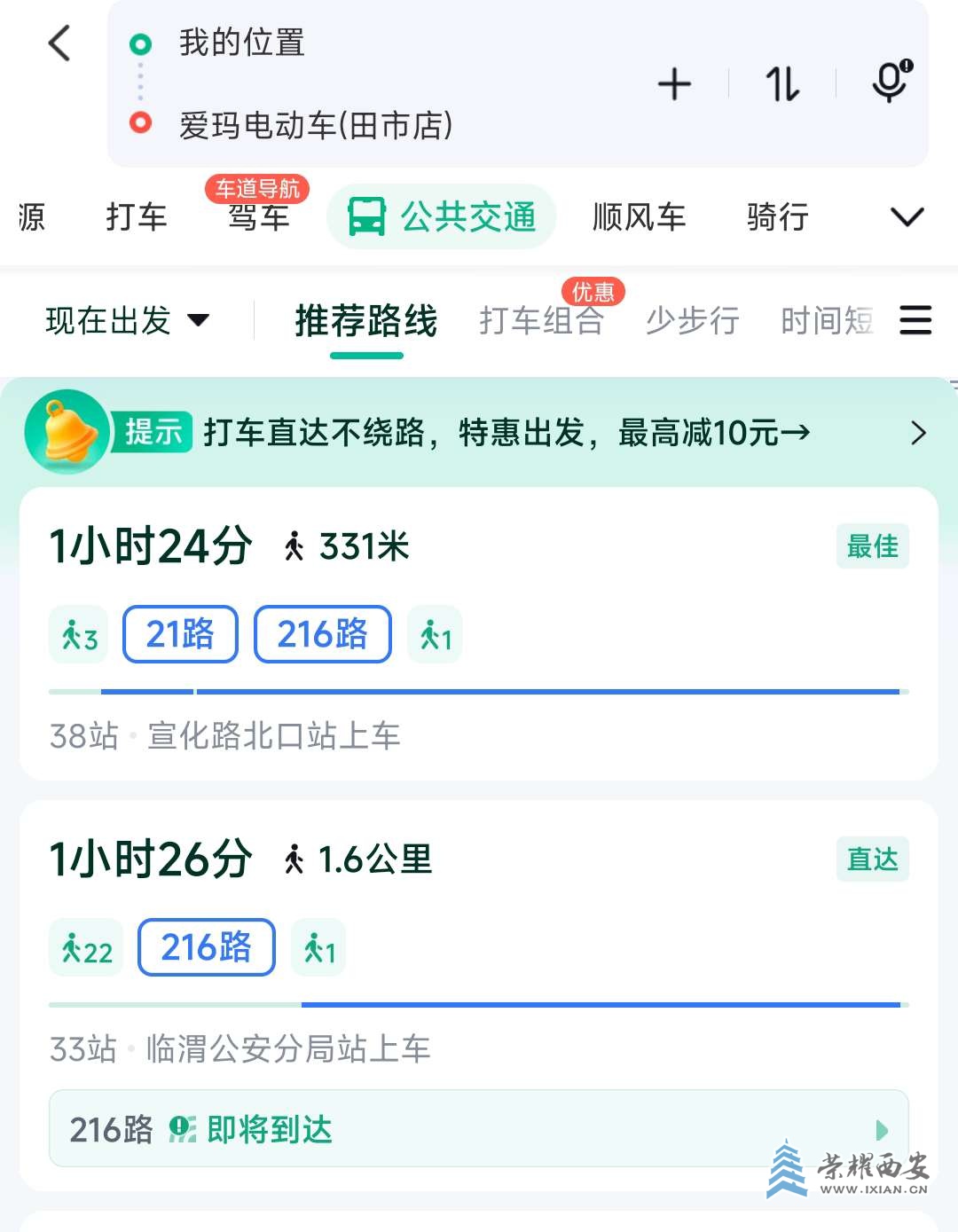Choose the 打车组合 route option
Viewport: 958px width, 1232px height.
[x=541, y=320]
